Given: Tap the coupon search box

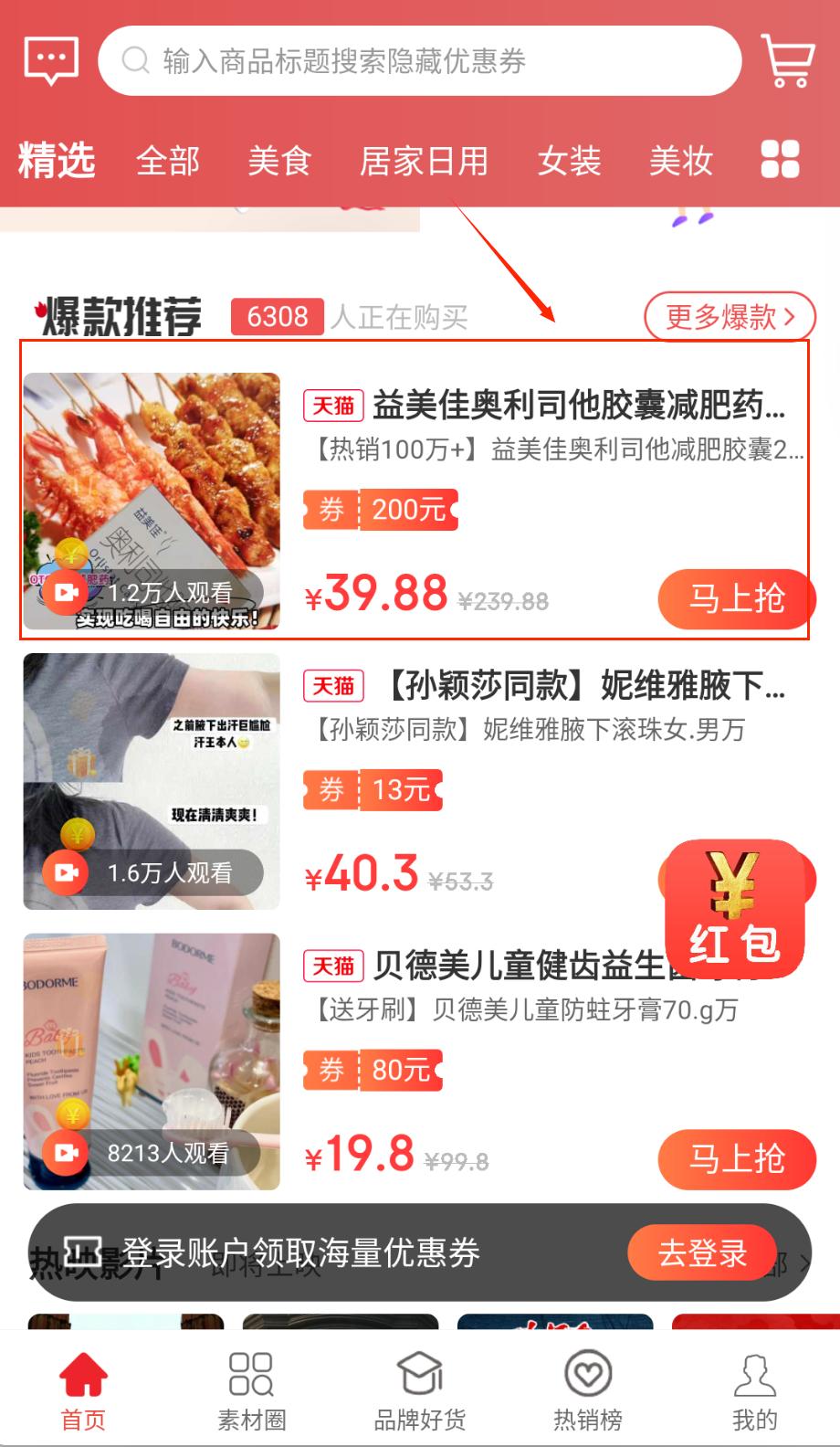Looking at the screenshot, I should [420, 61].
